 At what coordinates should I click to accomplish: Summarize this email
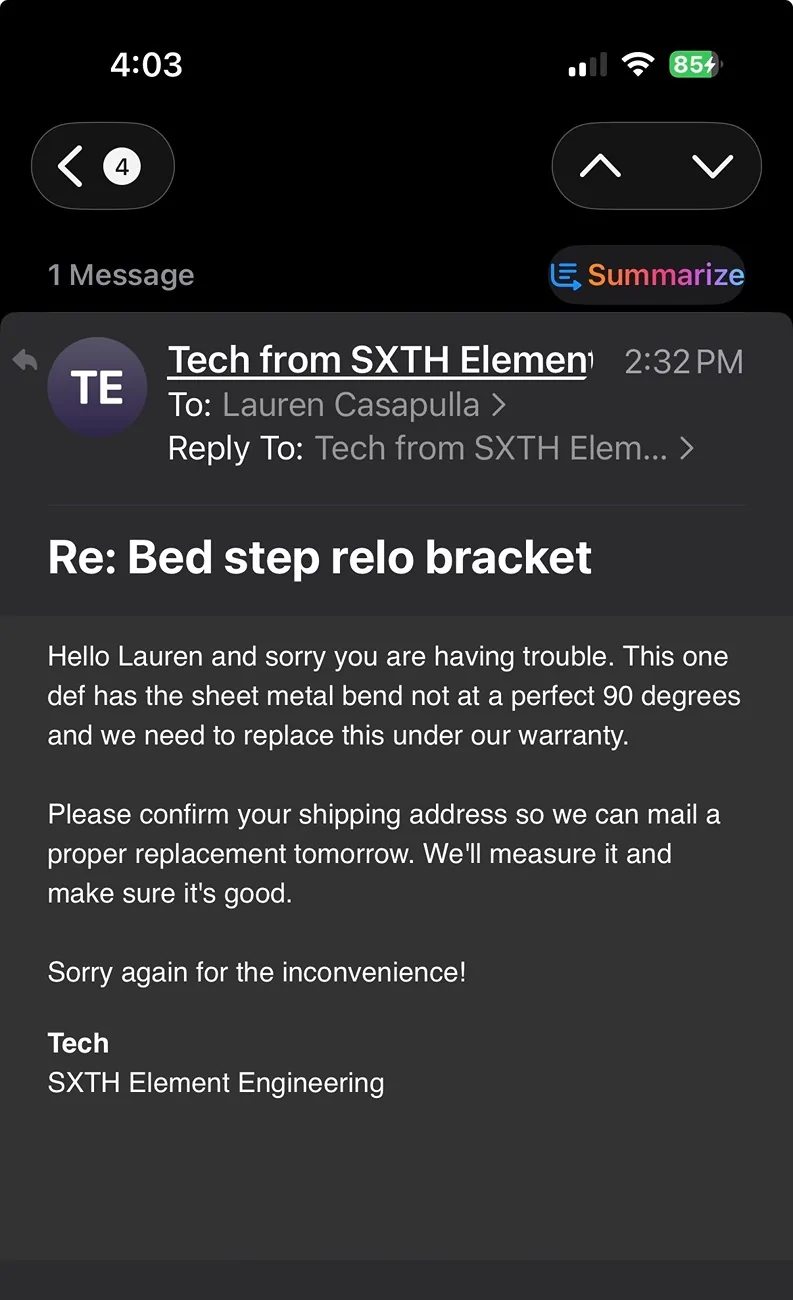click(x=647, y=275)
